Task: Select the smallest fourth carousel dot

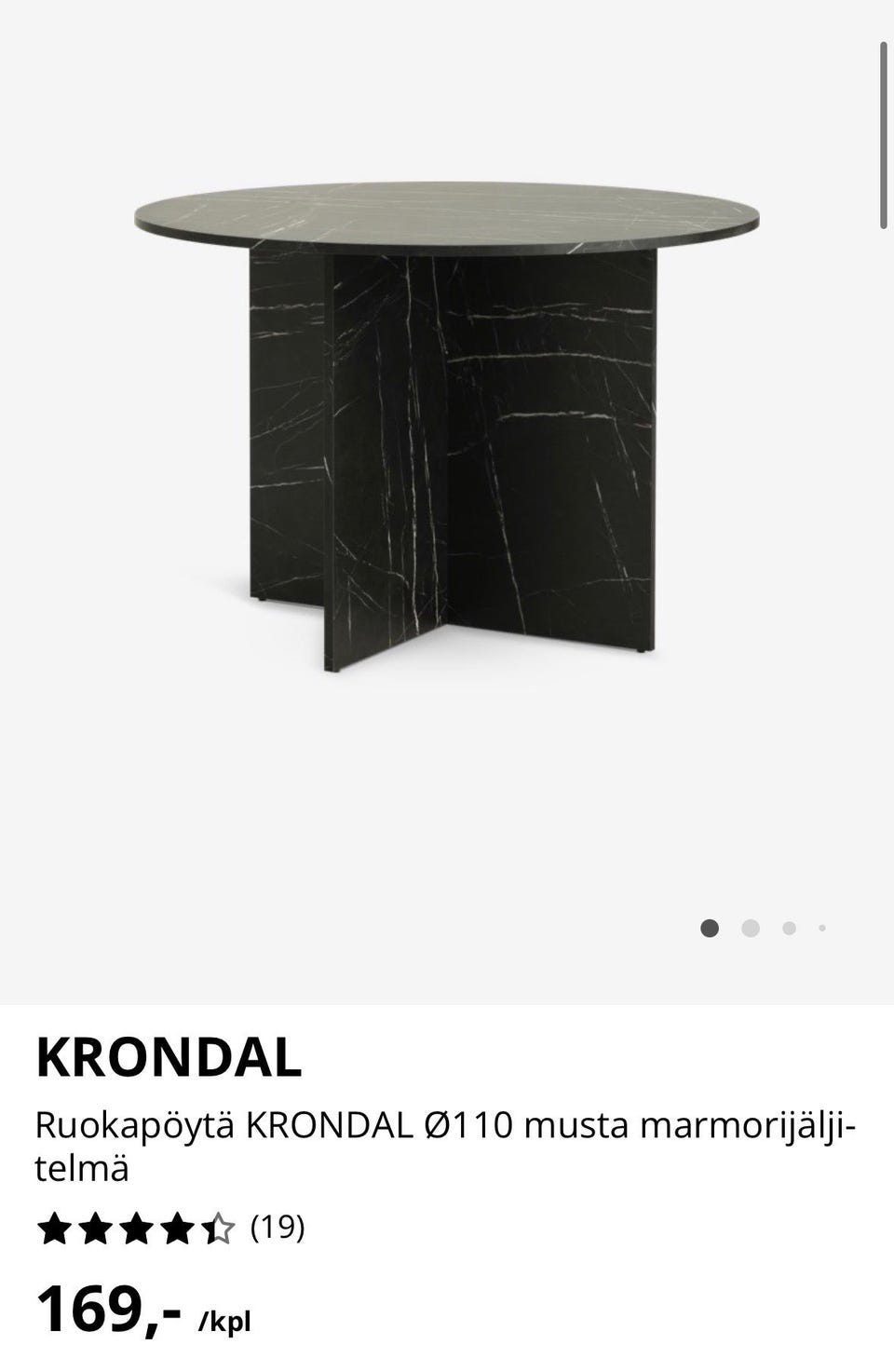Action: click(821, 928)
